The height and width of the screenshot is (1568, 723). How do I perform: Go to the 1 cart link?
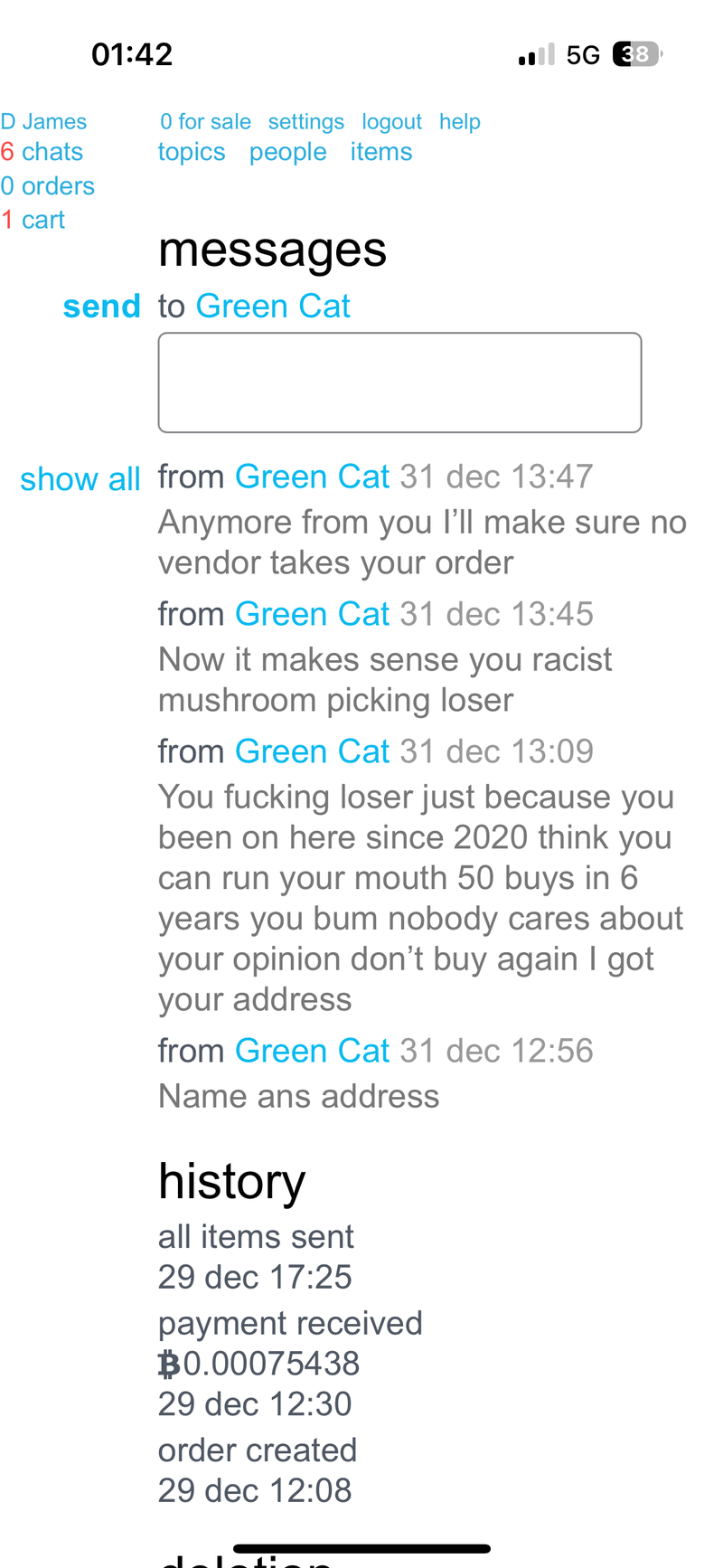pos(33,220)
